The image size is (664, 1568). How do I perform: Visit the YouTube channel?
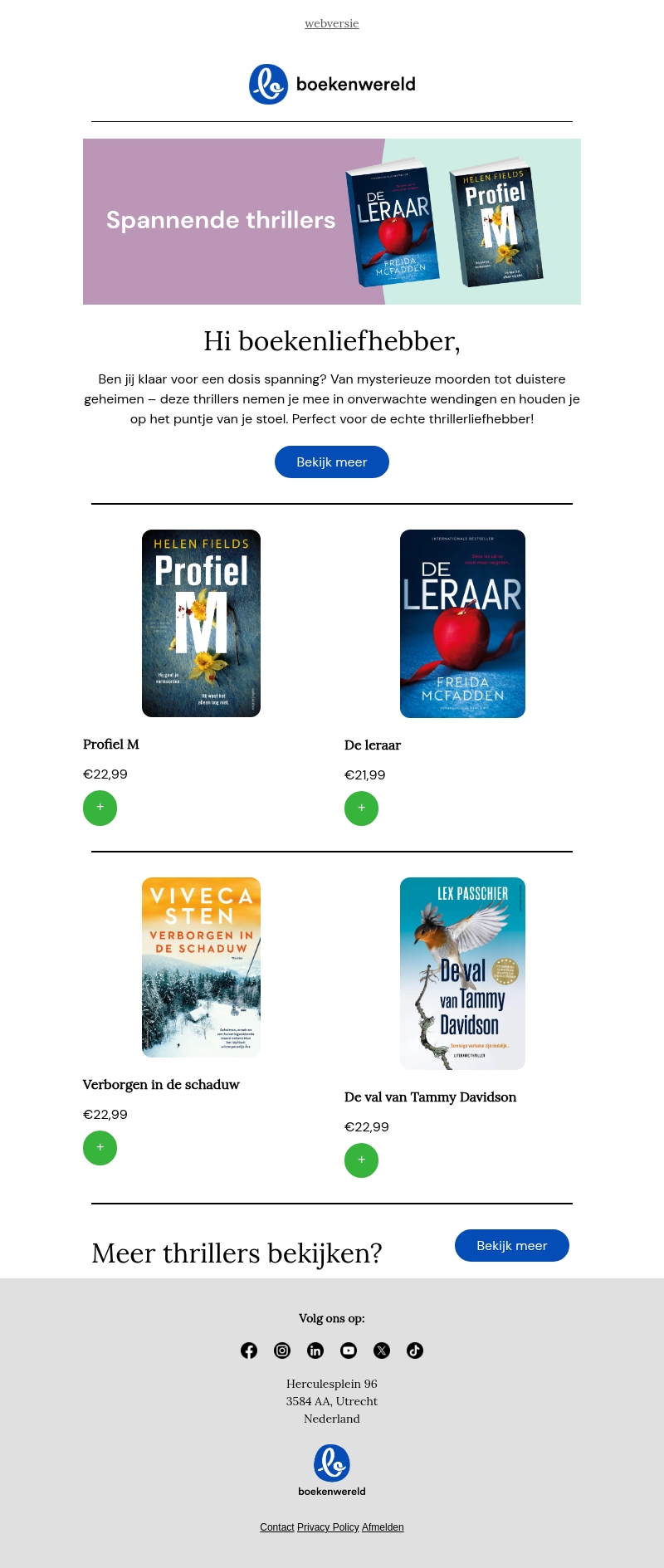(x=349, y=1351)
